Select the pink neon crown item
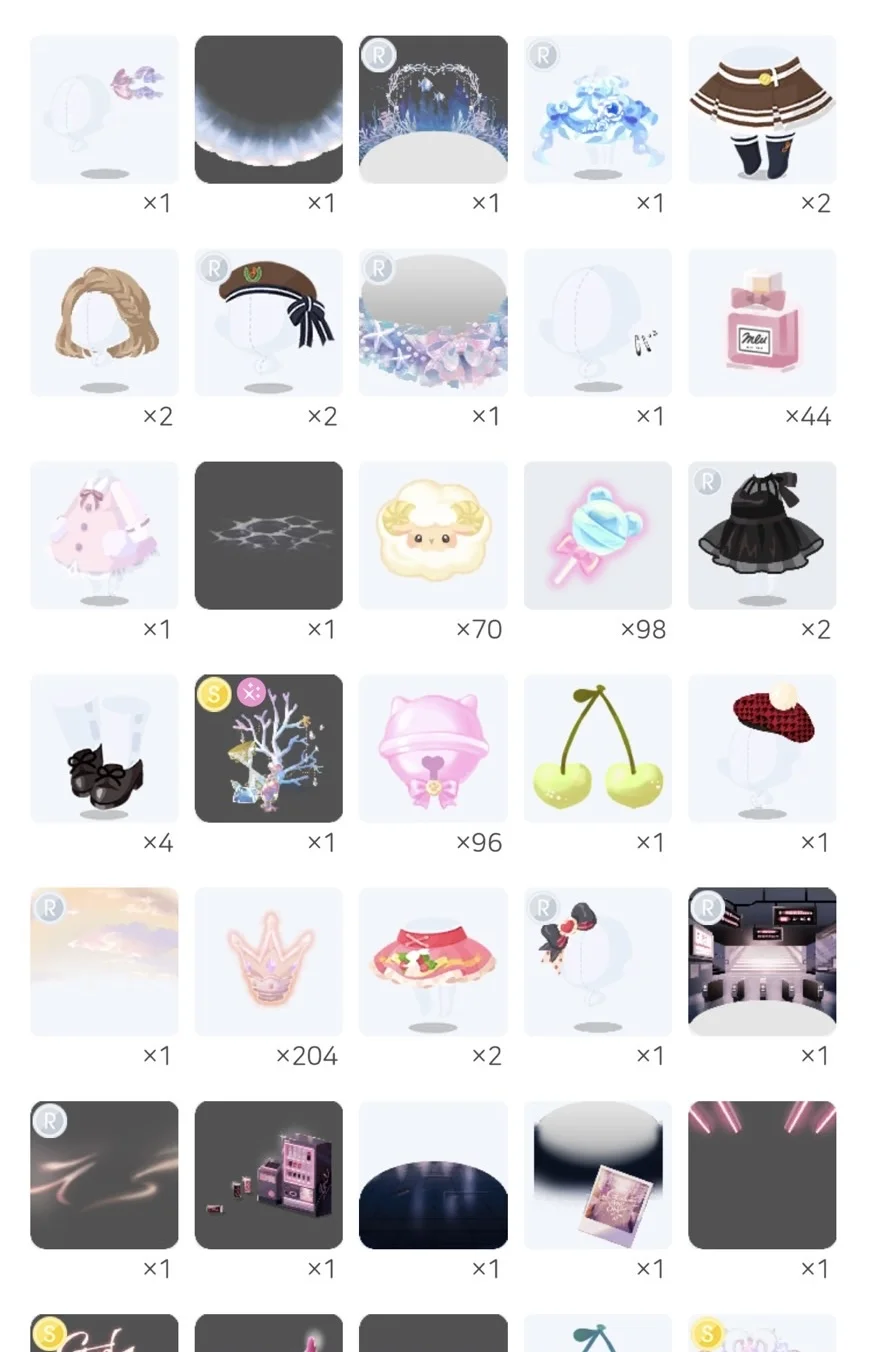Viewport: 869px width, 1352px height. [x=268, y=961]
